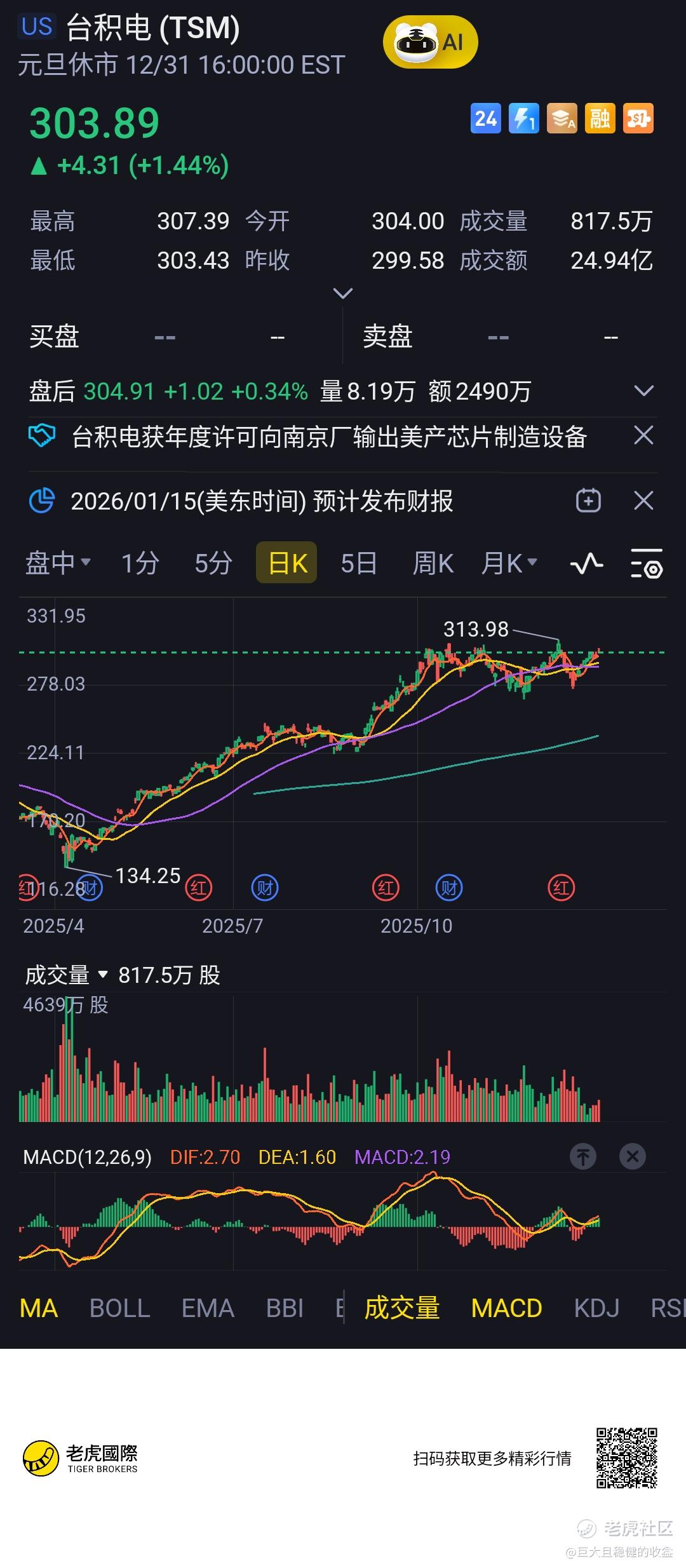686x1568 pixels.
Task: Move the MACD panel to top
Action: pyautogui.click(x=582, y=1156)
